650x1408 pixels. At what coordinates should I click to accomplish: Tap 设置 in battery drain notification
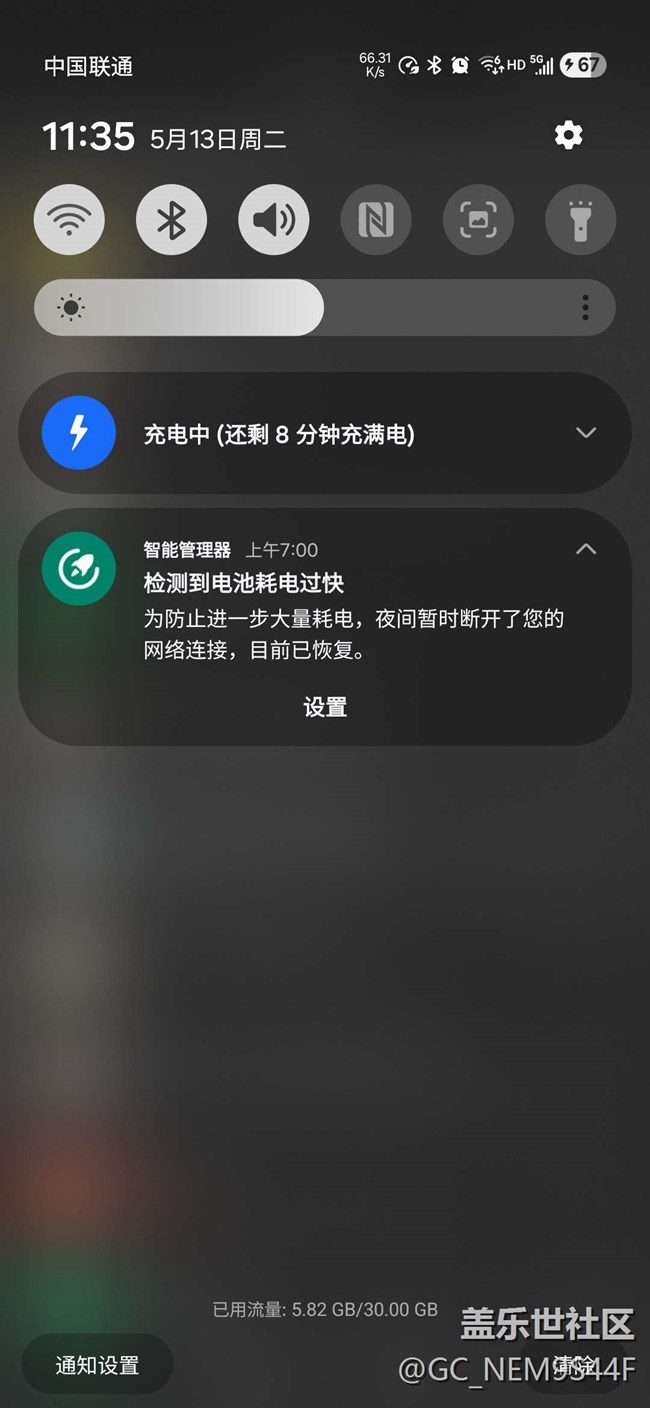[x=325, y=707]
